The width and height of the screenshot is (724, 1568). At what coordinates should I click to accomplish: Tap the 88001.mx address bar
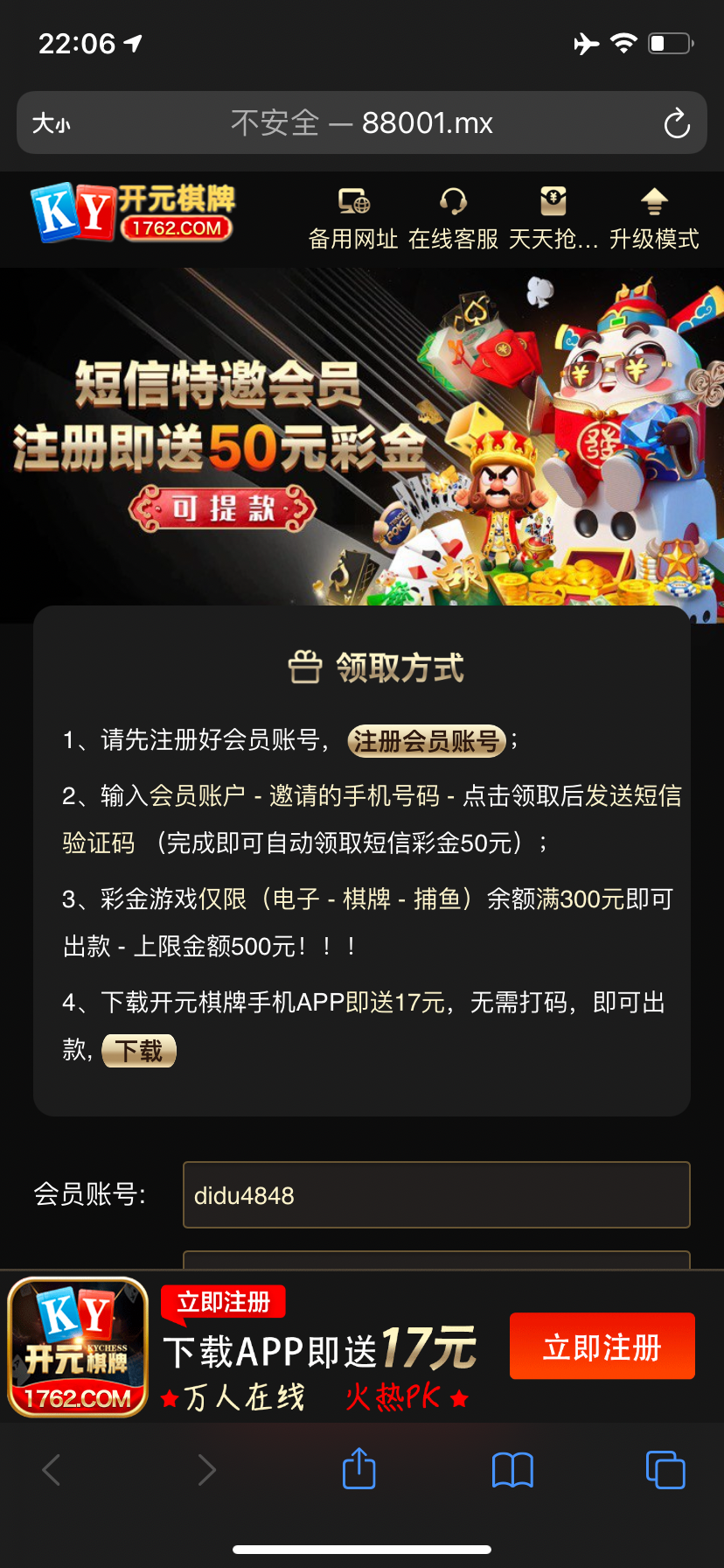362,123
